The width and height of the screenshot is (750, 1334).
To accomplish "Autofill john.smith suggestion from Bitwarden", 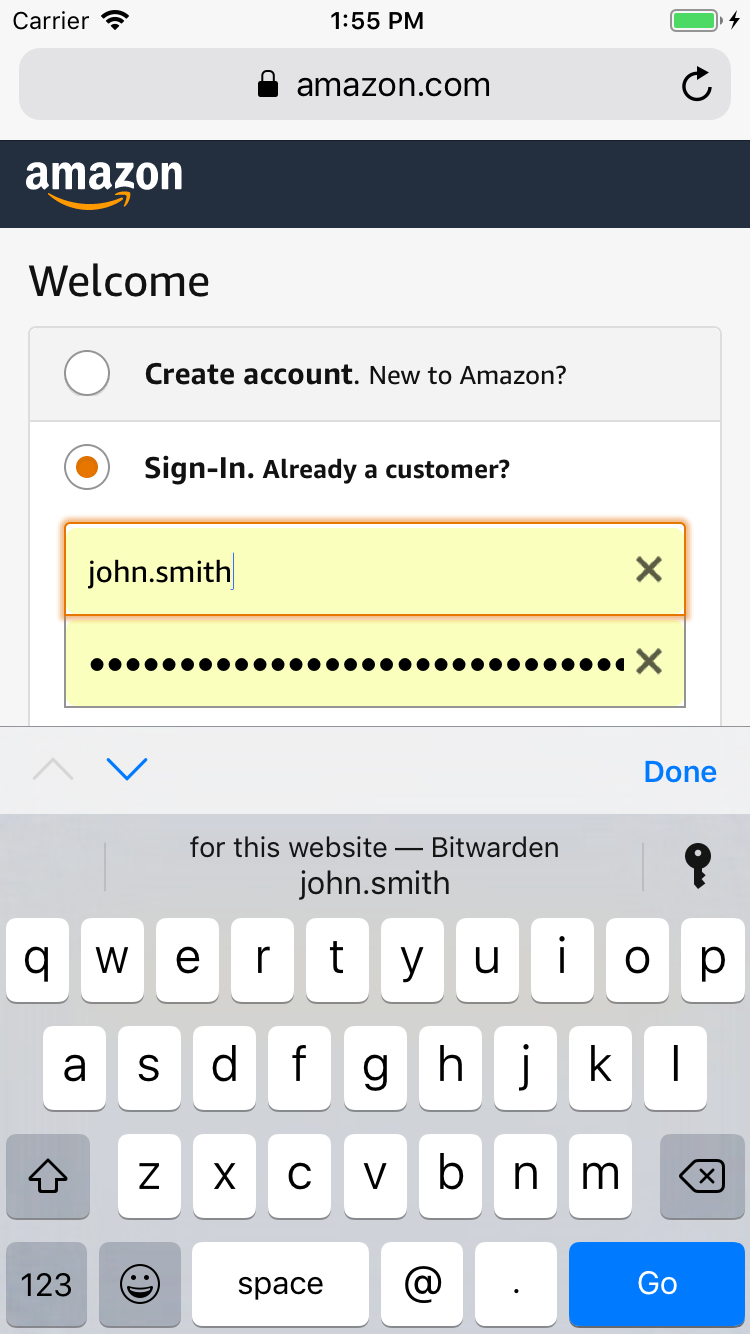I will (x=374, y=866).
